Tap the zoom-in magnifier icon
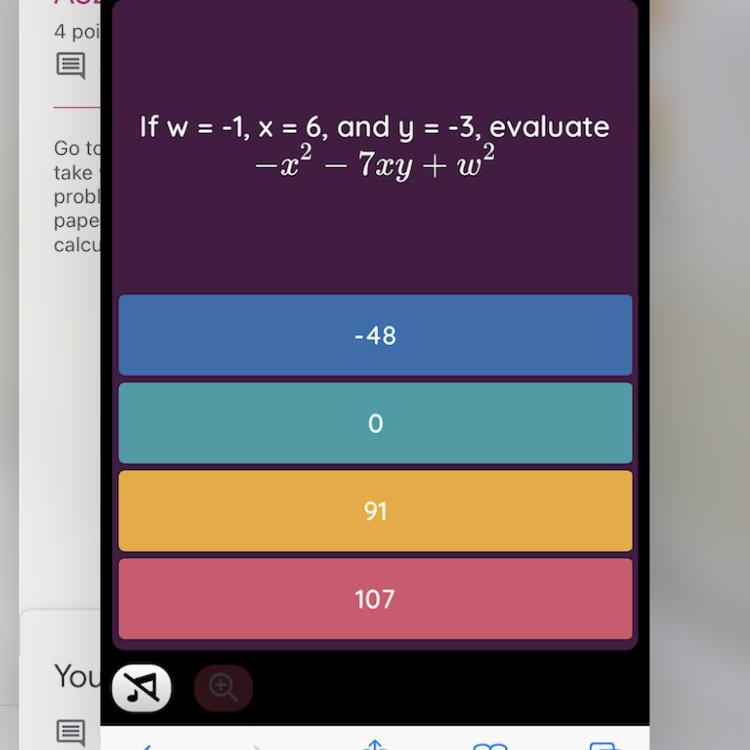This screenshot has width=750, height=750. [223, 688]
